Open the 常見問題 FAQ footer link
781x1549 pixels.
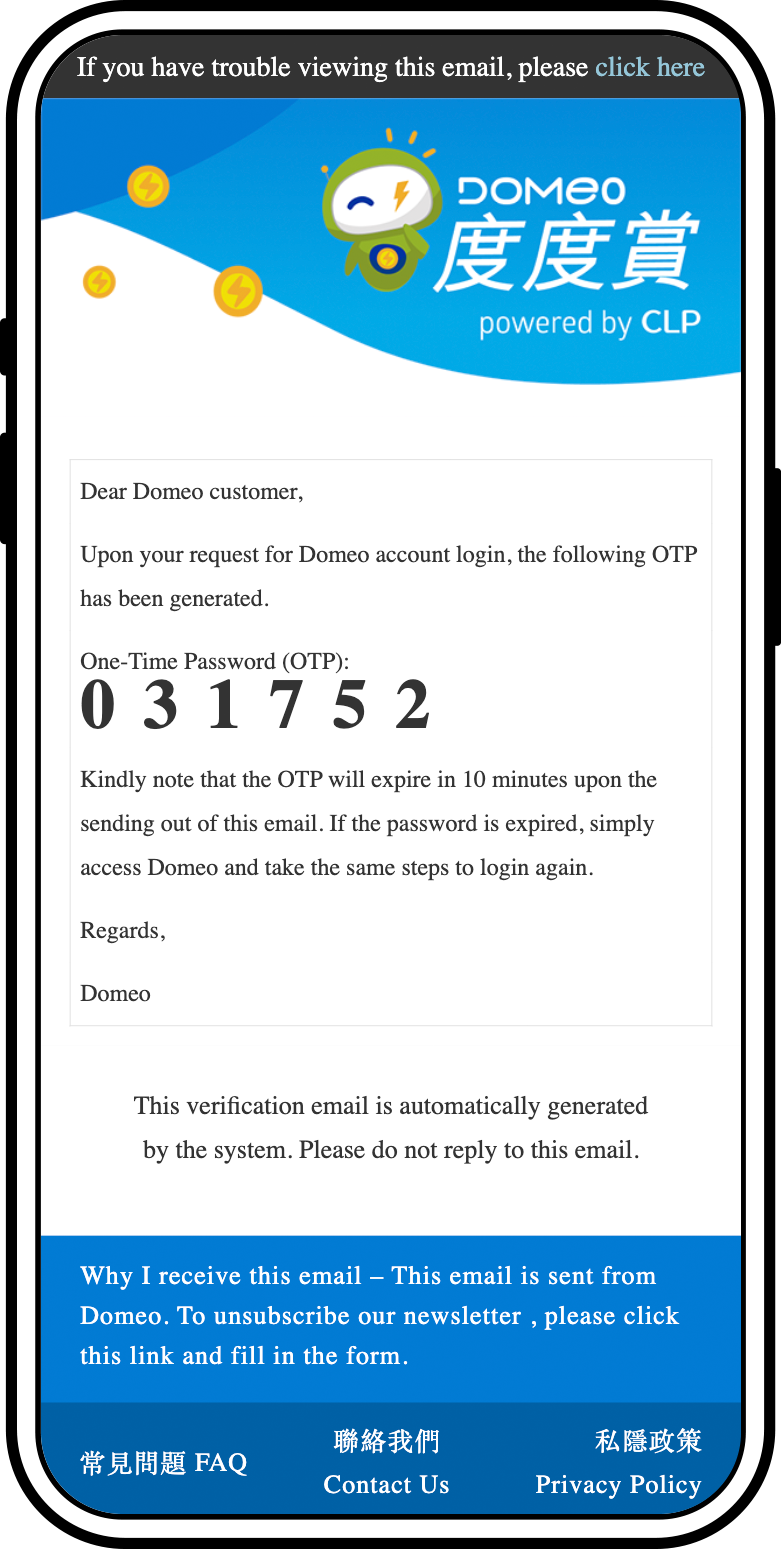click(x=164, y=1463)
